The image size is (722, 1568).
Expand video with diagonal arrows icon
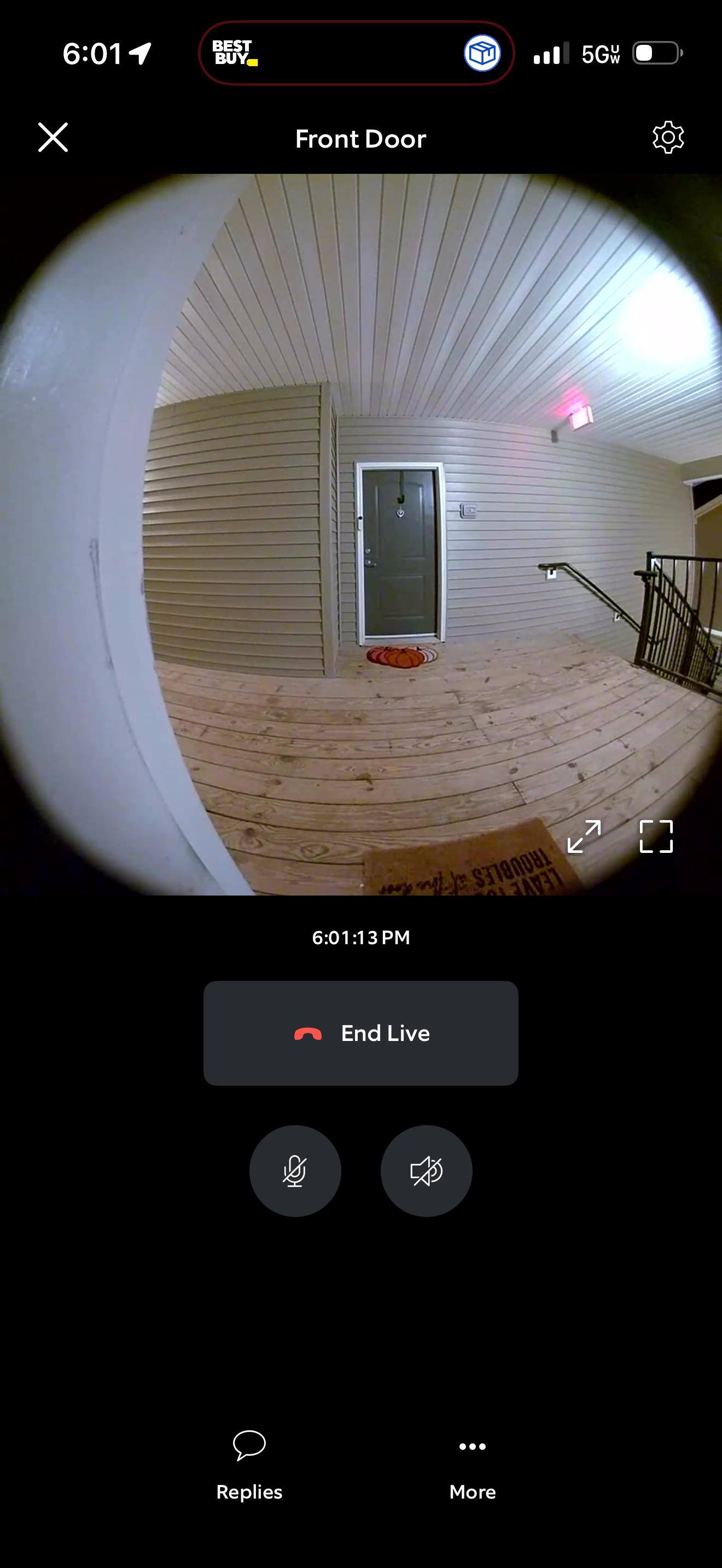click(584, 836)
